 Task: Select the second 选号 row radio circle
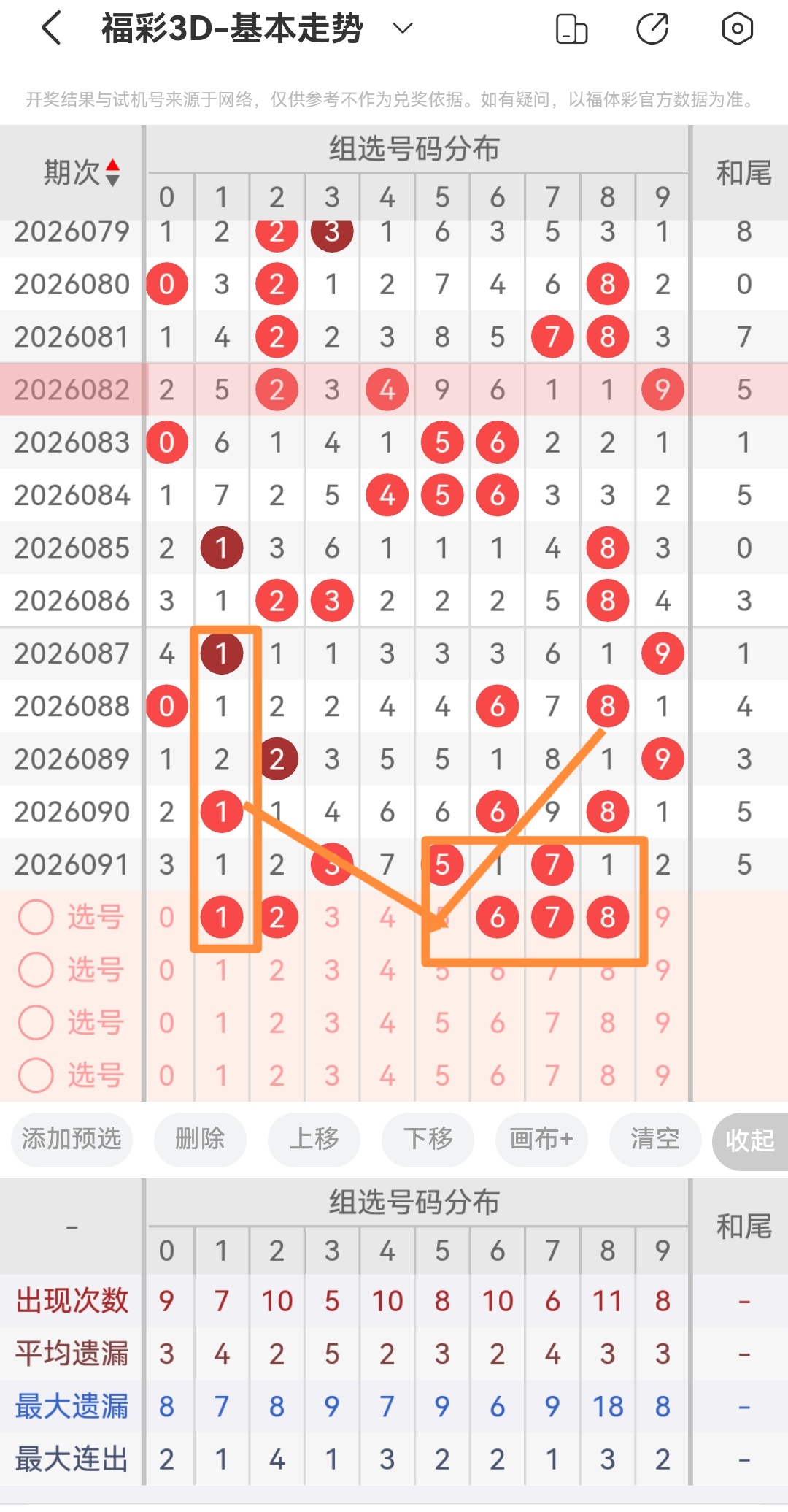(x=35, y=970)
